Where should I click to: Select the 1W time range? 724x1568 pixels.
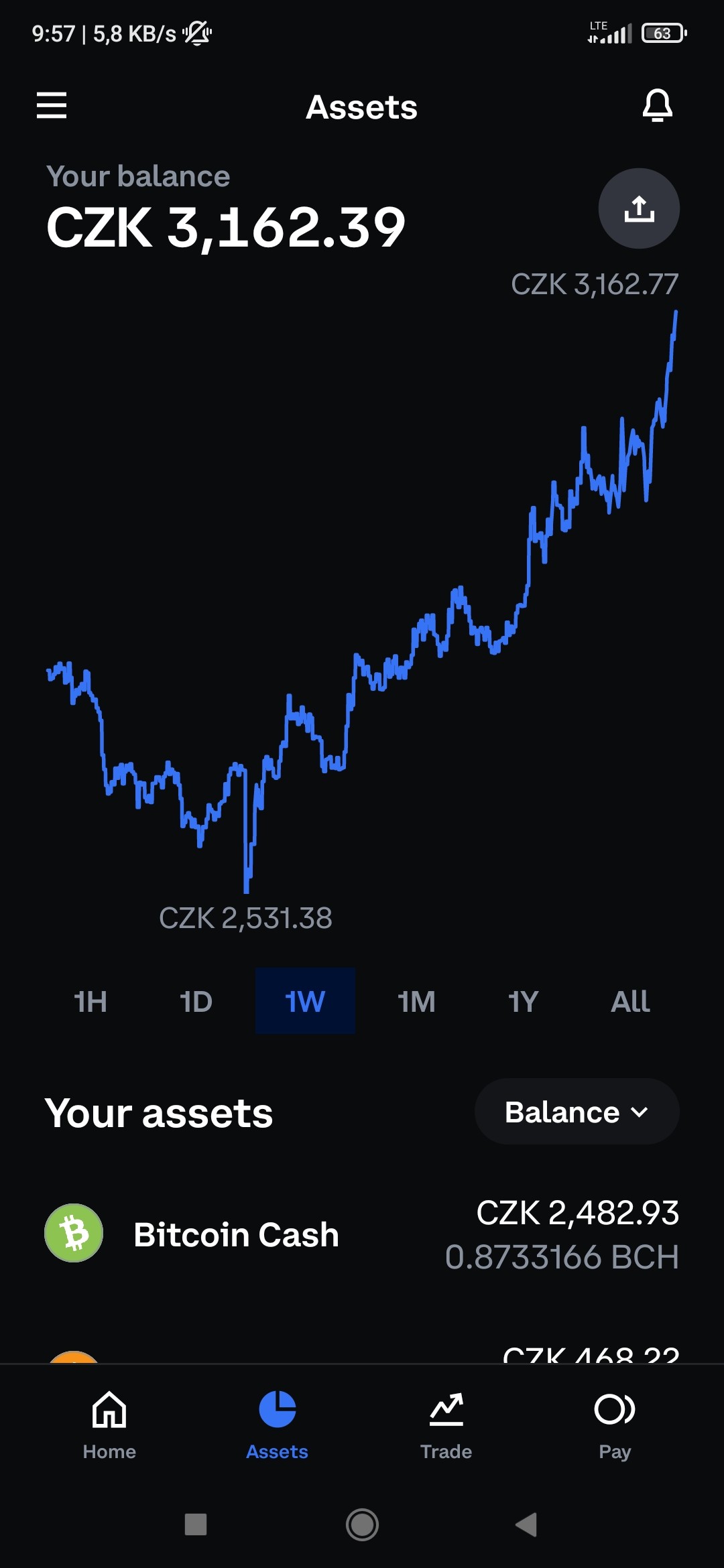305,1001
